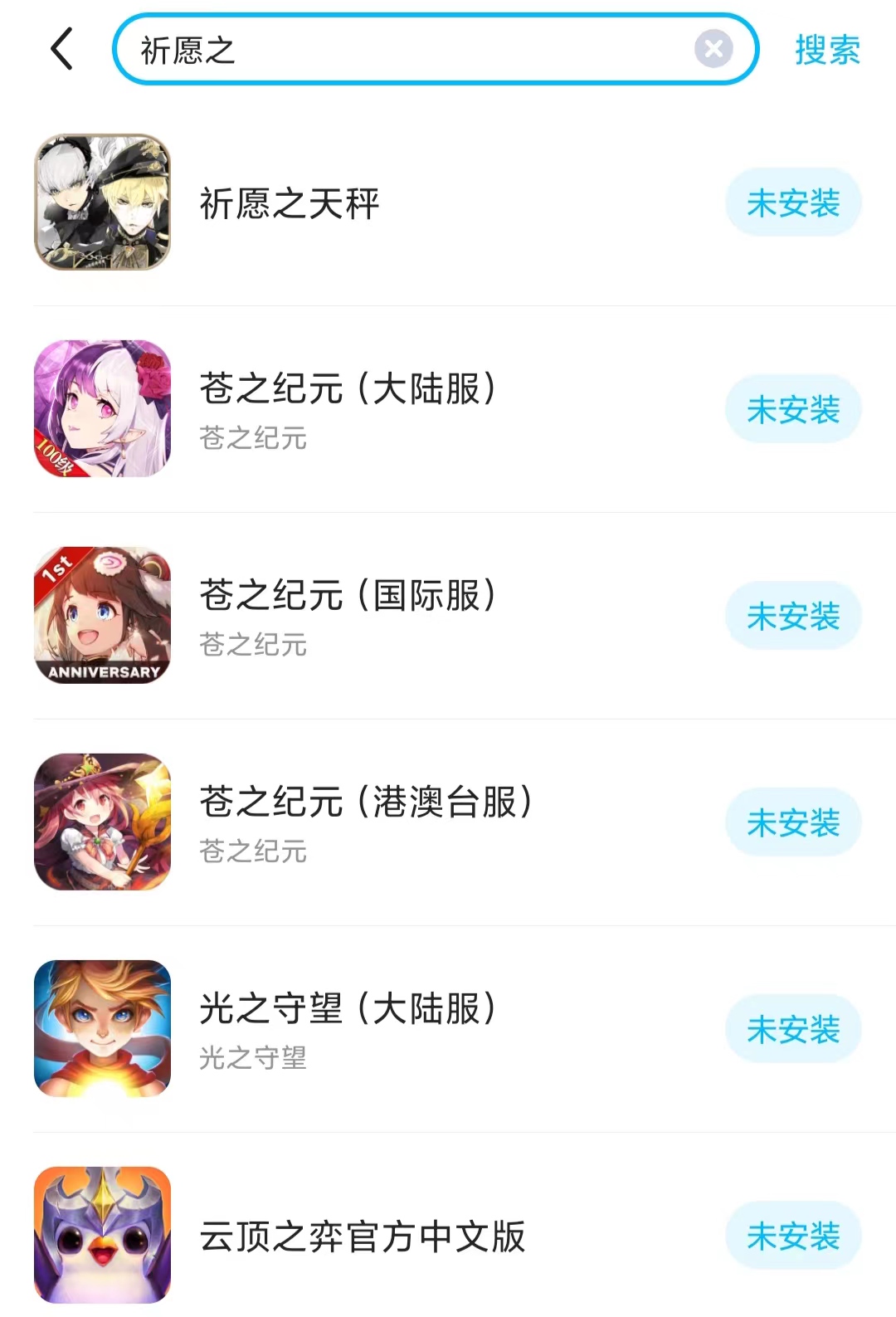Go back using the top-left arrow
The width and height of the screenshot is (896, 1317).
click(x=62, y=49)
